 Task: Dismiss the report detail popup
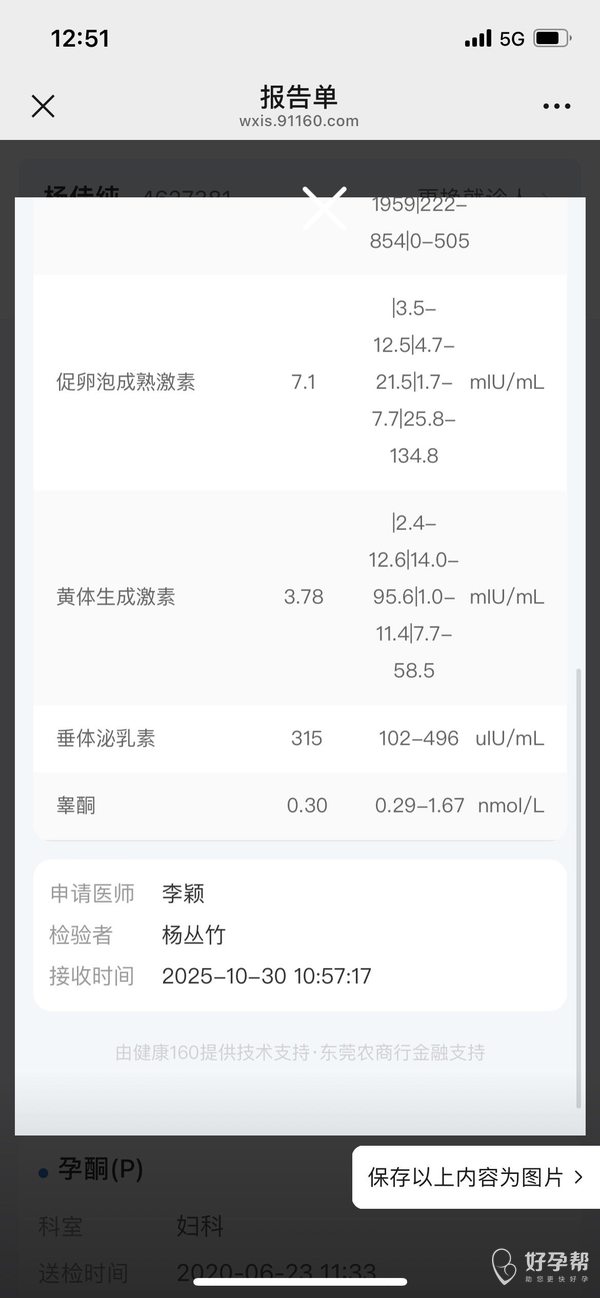coord(324,208)
